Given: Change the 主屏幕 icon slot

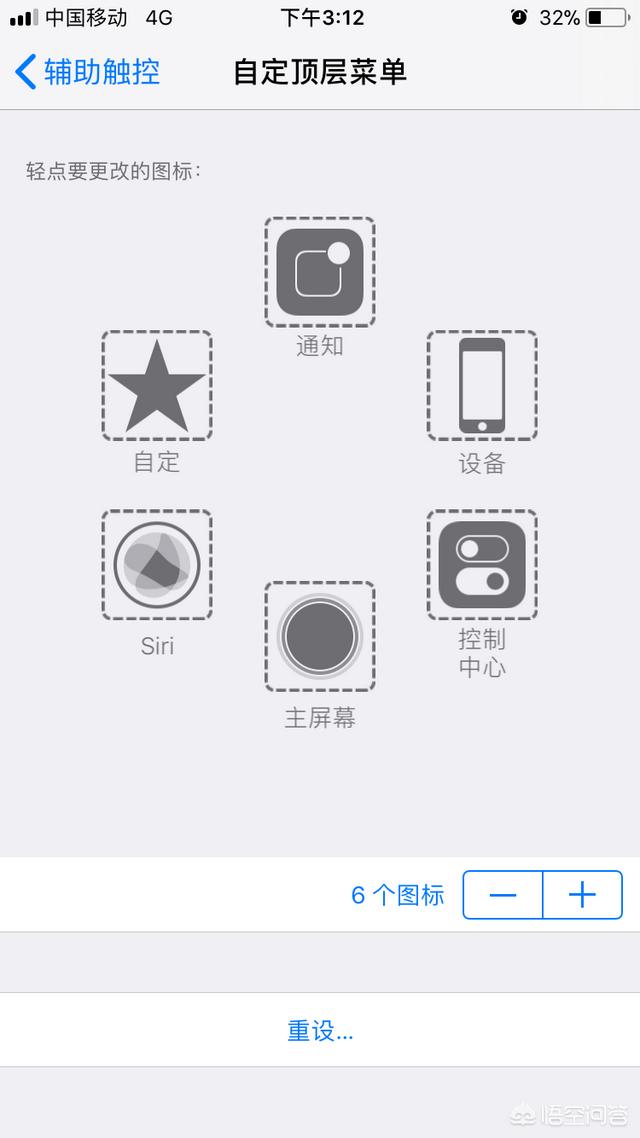Looking at the screenshot, I should (319, 636).
